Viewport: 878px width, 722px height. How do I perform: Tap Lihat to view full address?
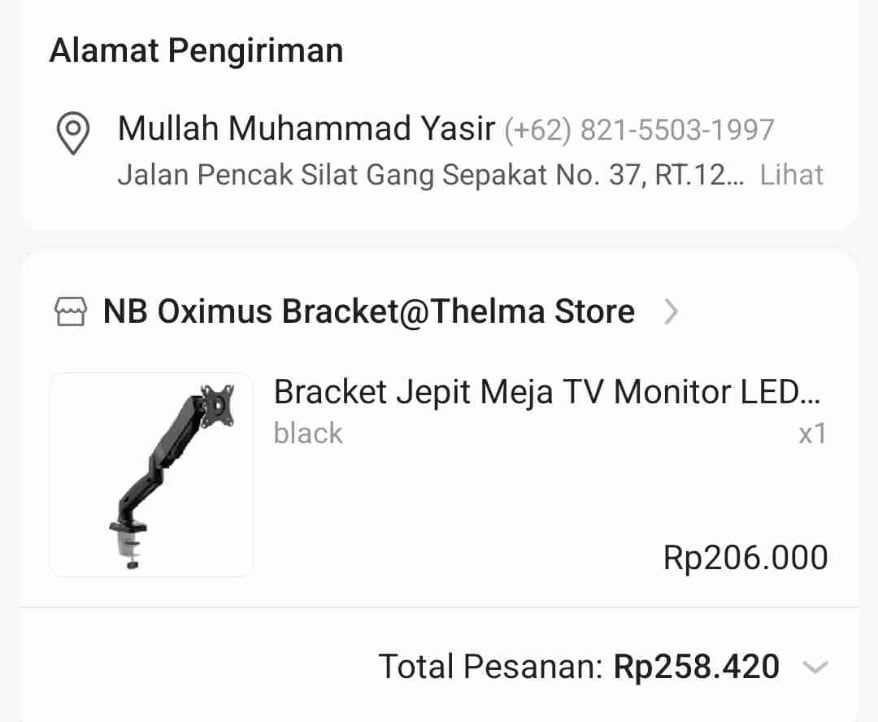point(791,175)
